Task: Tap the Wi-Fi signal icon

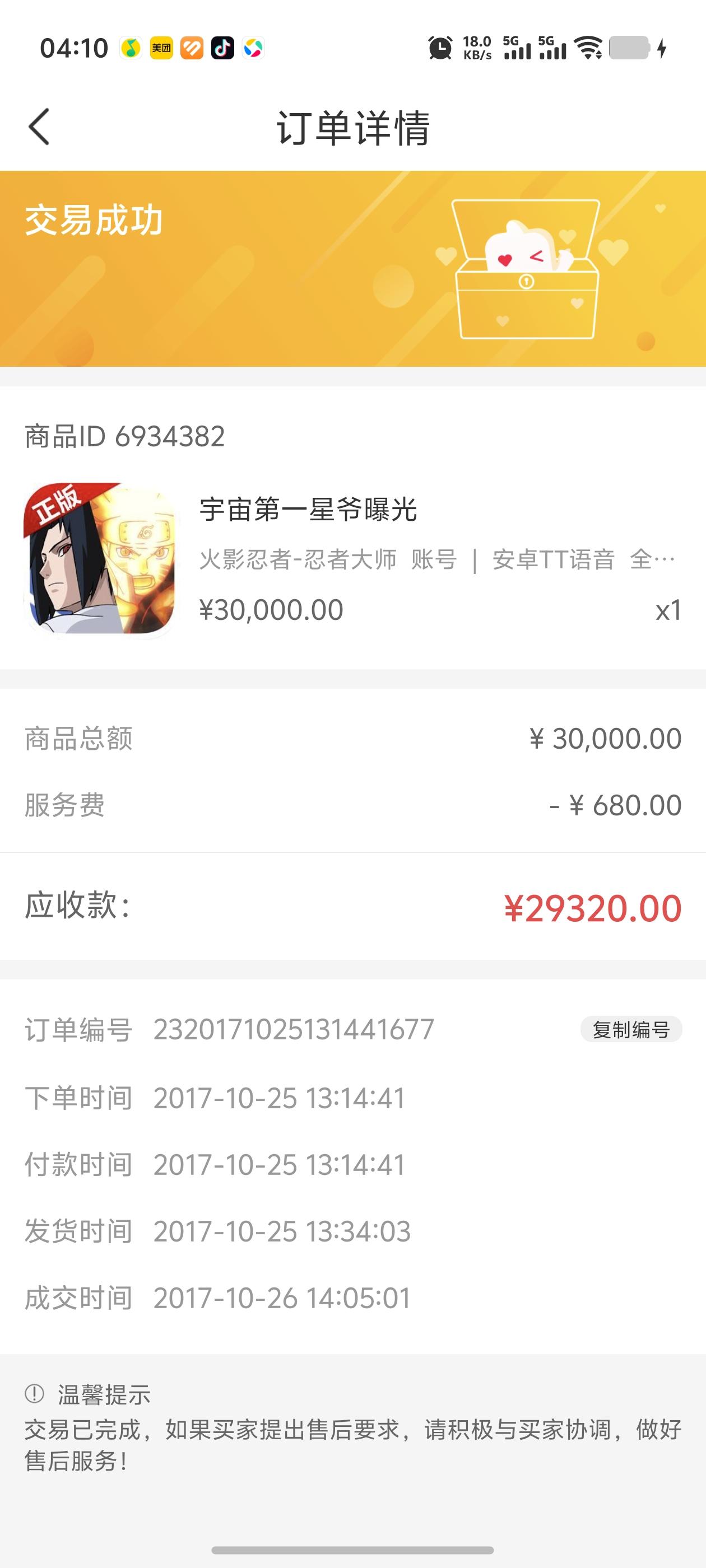Action: pyautogui.click(x=586, y=48)
